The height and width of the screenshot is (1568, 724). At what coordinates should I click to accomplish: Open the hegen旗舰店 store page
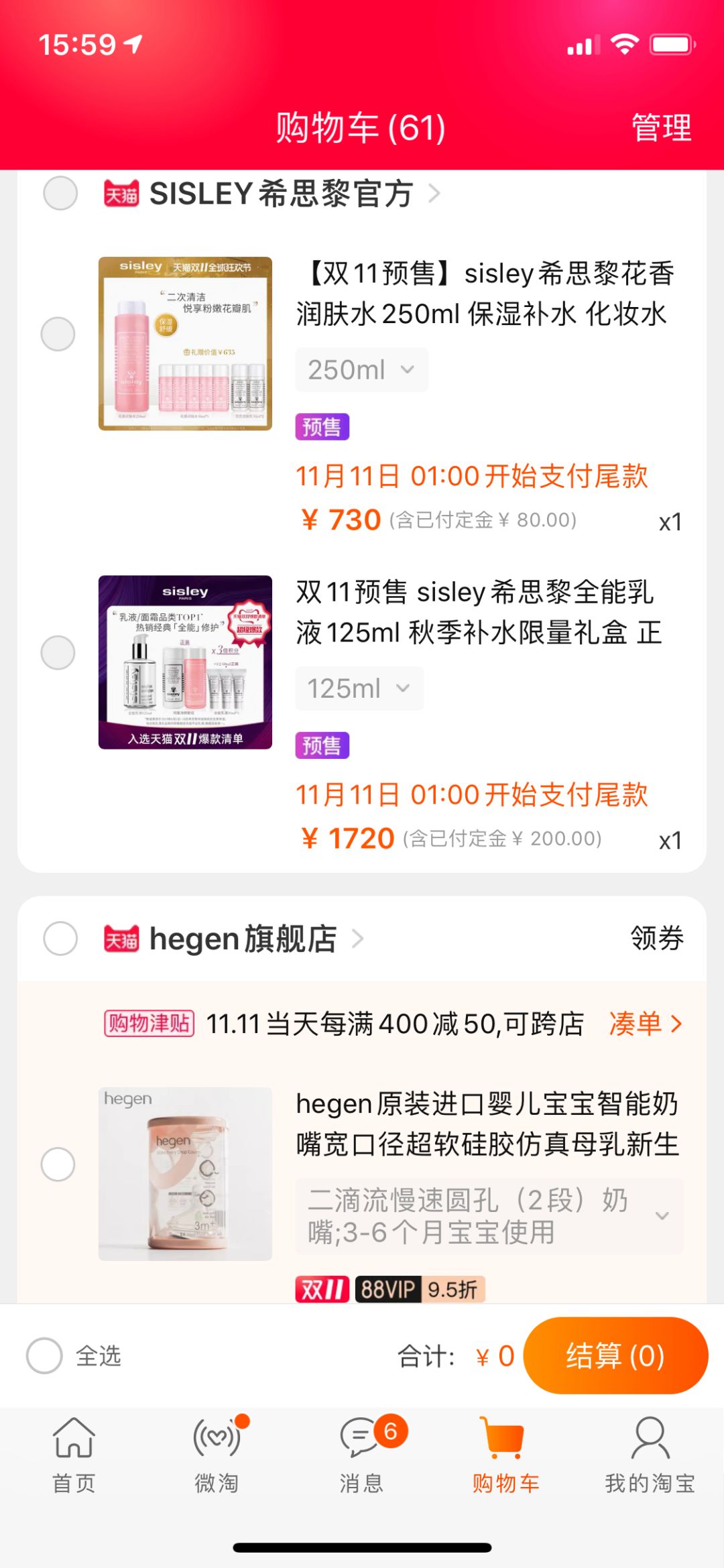(243, 939)
